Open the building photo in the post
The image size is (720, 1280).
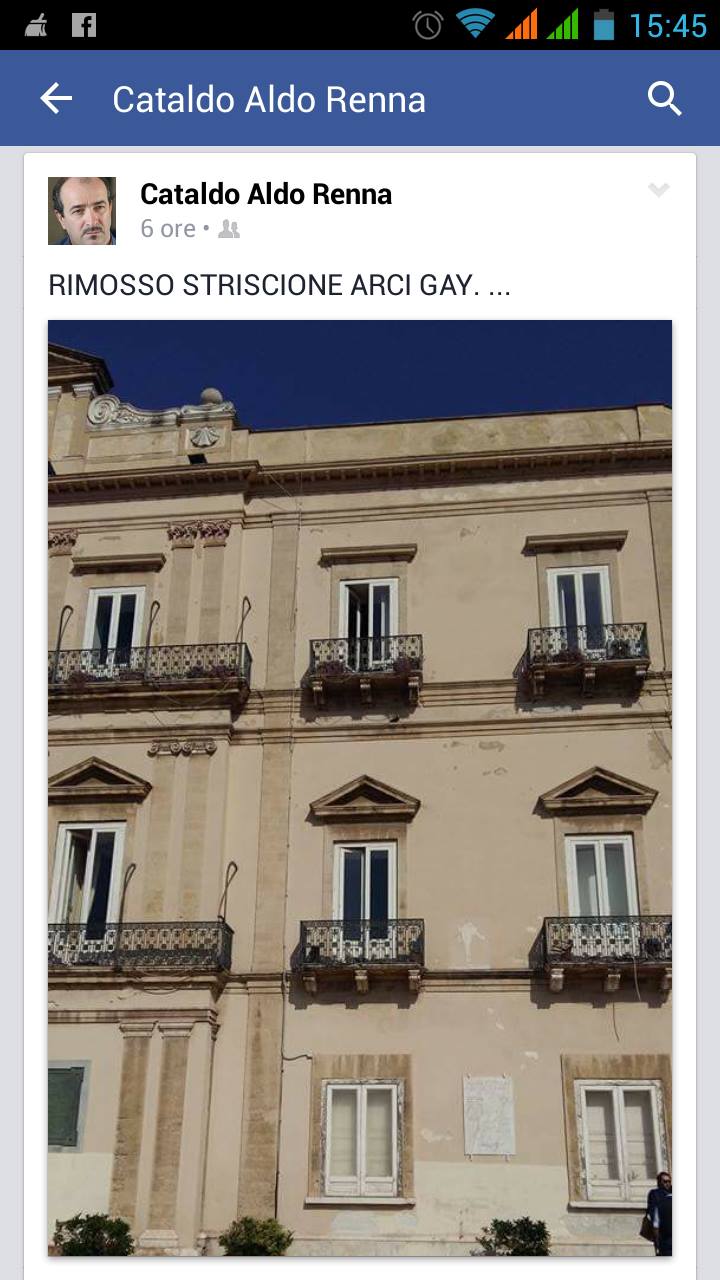[x=360, y=787]
